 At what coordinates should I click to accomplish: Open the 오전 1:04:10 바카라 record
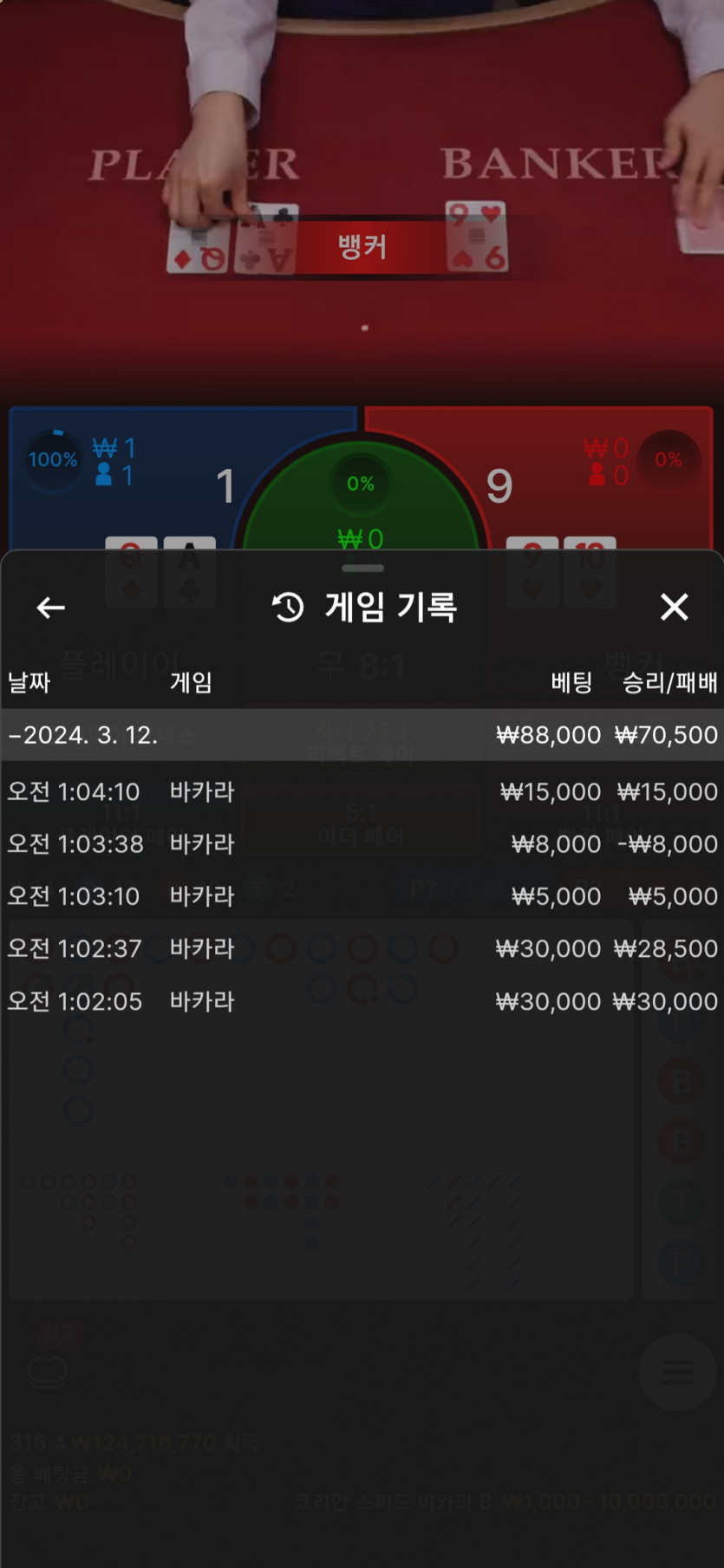362,791
